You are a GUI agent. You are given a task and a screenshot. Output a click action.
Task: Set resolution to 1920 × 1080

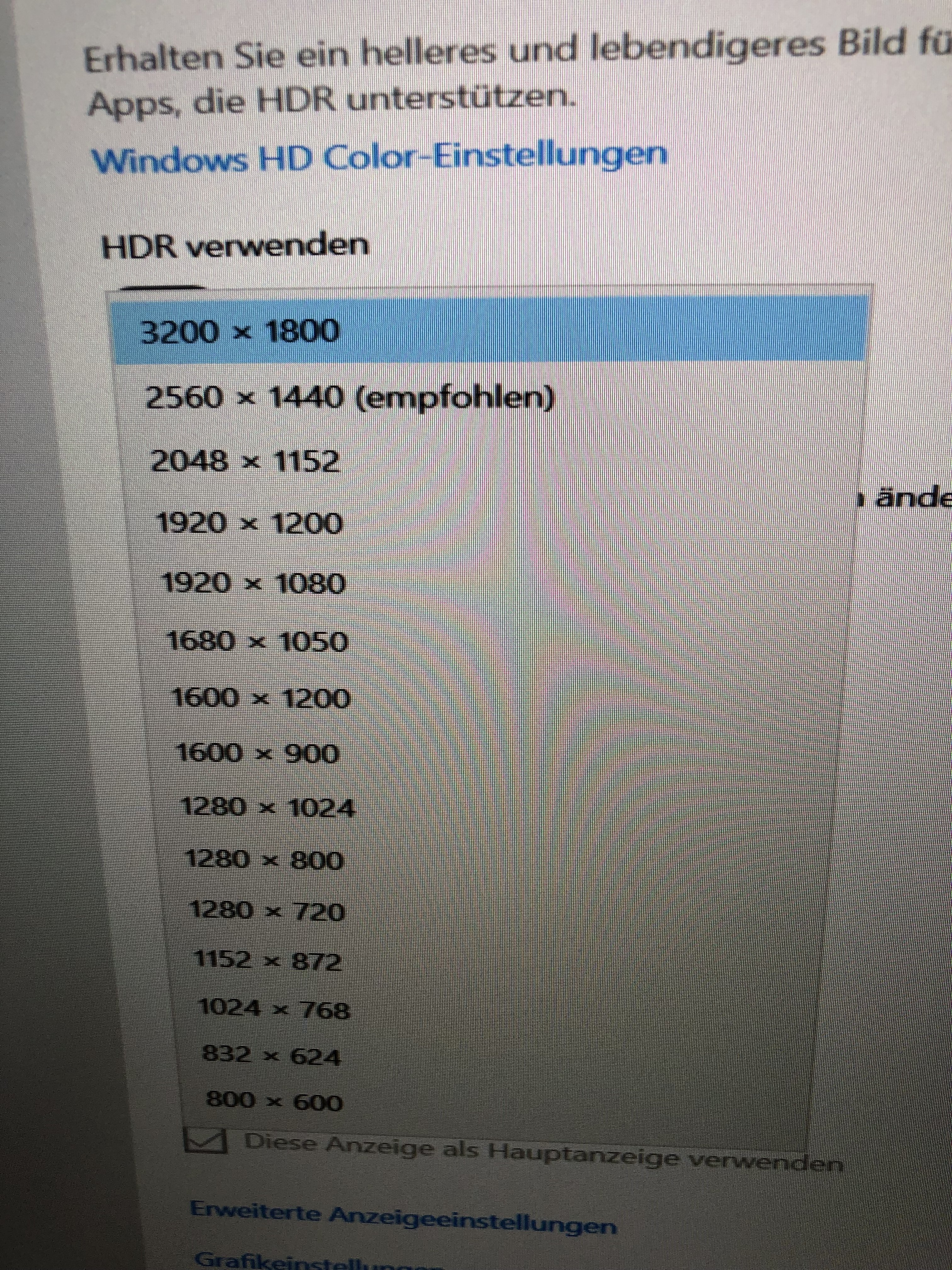pos(254,585)
